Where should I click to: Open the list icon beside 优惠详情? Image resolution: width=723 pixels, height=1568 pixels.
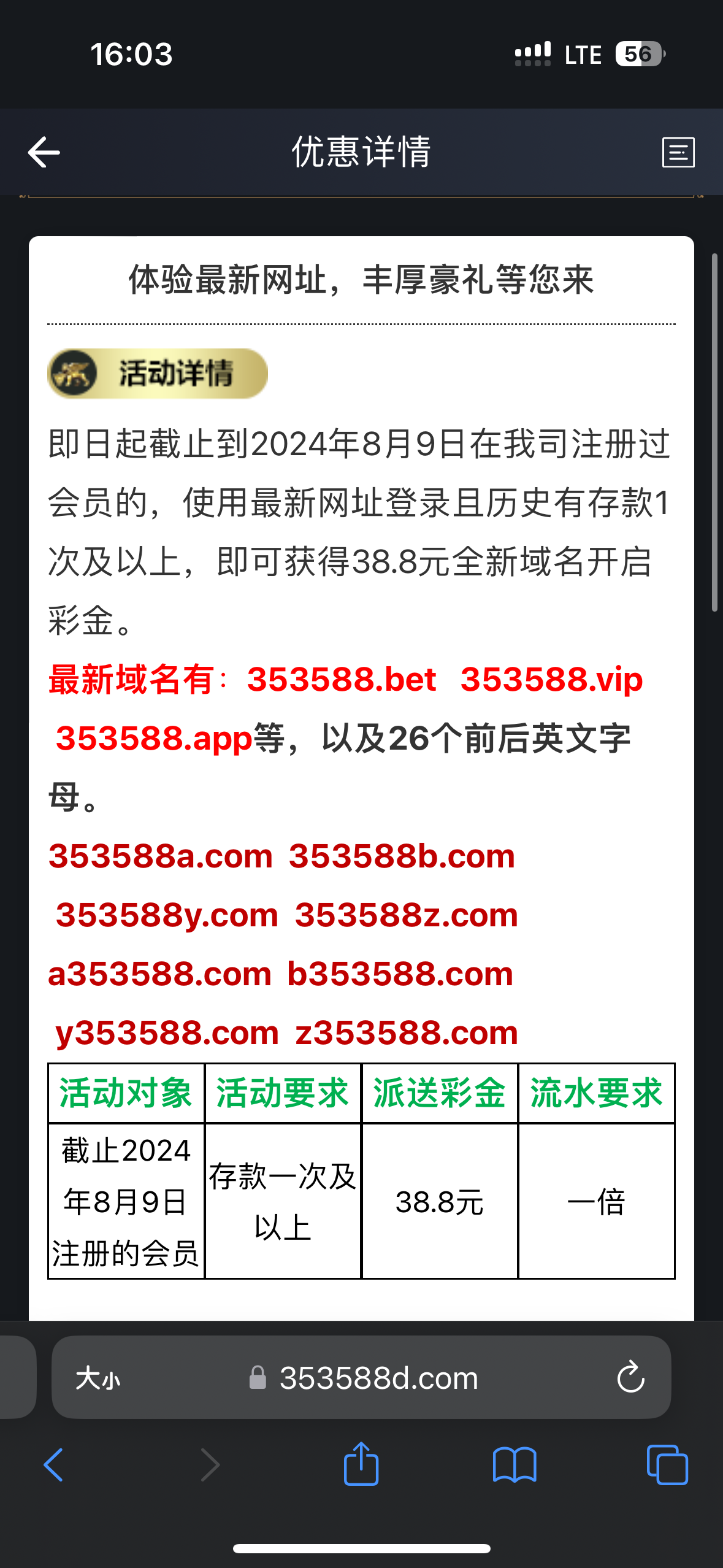678,152
